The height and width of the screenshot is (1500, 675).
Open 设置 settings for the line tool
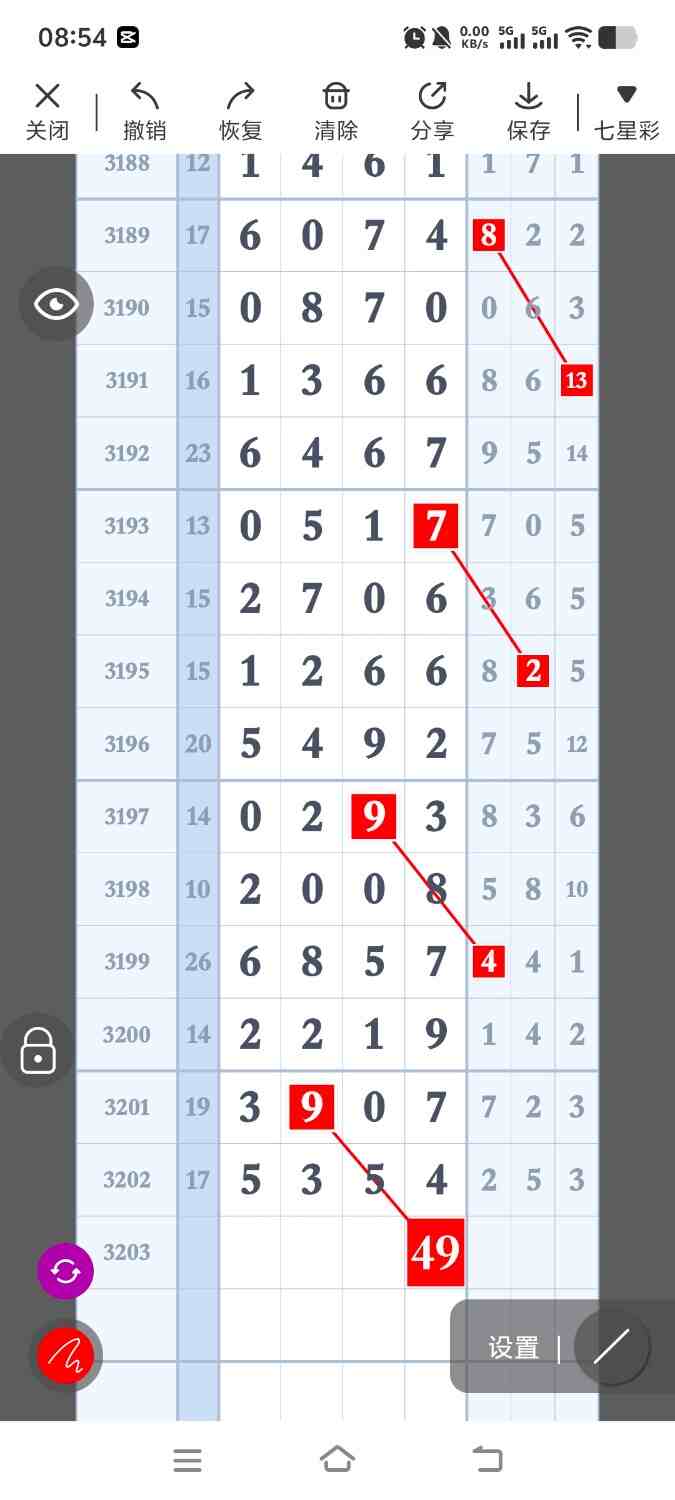coord(513,1348)
